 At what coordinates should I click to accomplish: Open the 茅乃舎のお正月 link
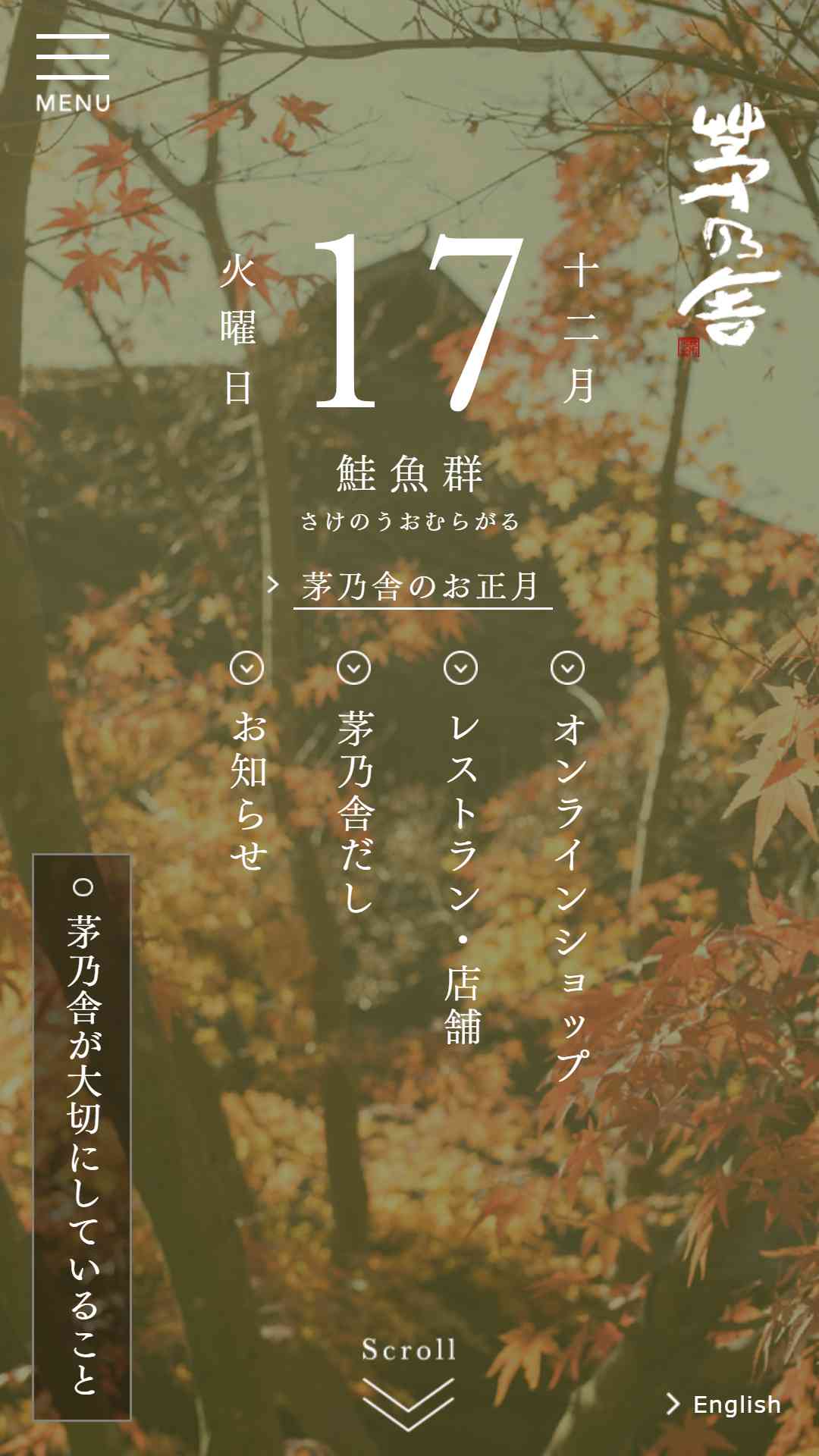[x=410, y=587]
